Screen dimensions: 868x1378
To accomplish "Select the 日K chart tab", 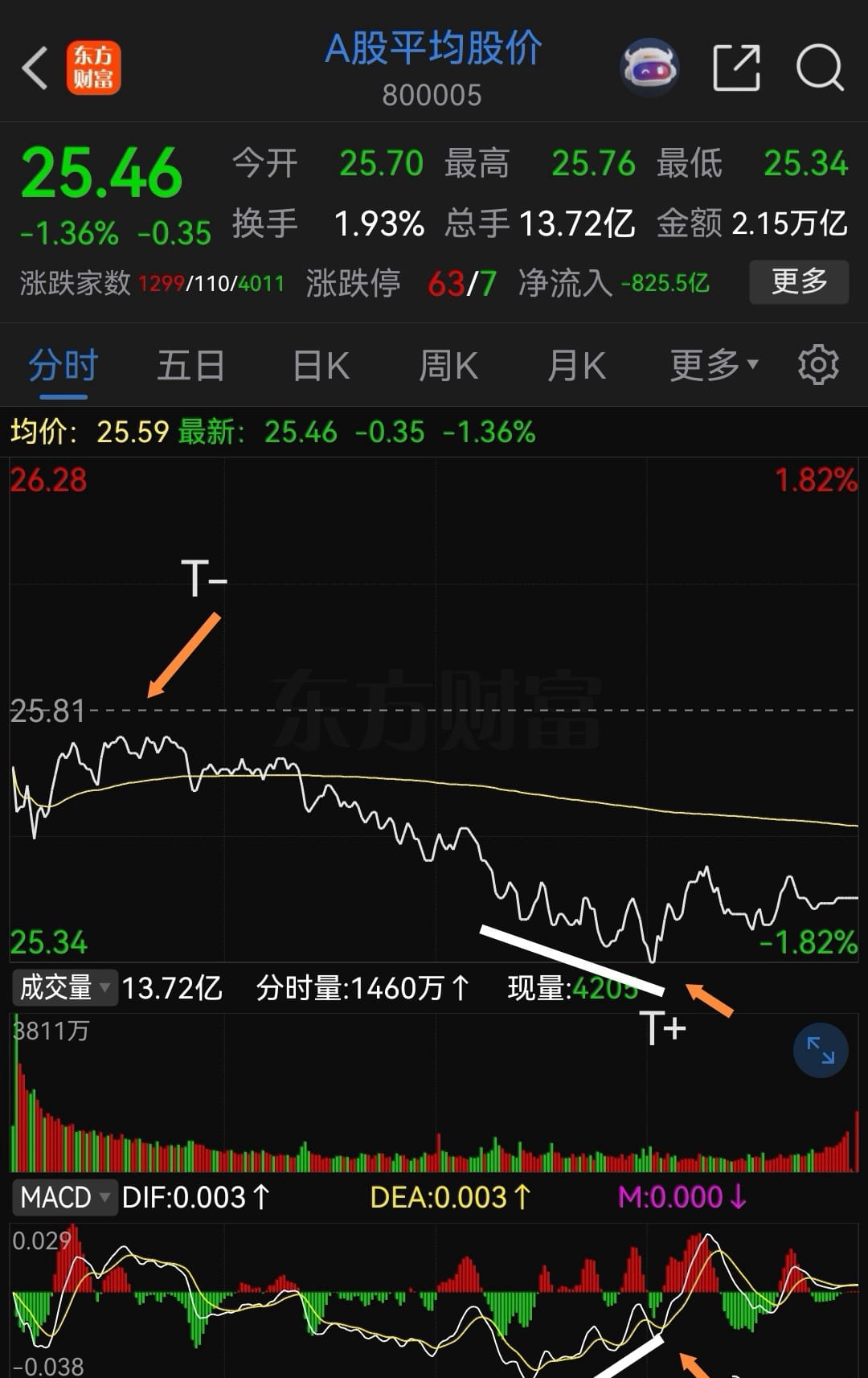I will click(x=321, y=367).
